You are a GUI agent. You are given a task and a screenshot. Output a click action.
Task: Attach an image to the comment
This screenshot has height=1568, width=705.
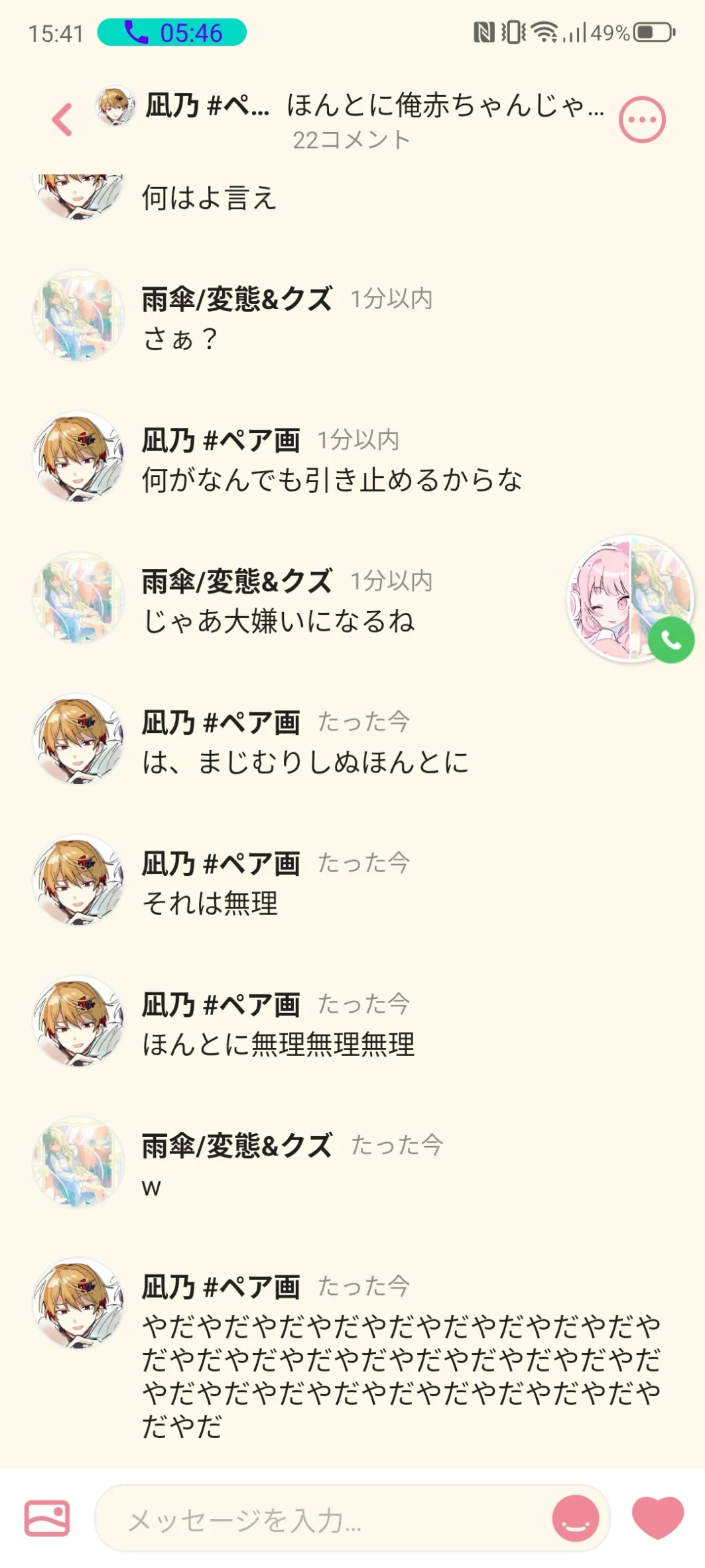coord(47,1518)
